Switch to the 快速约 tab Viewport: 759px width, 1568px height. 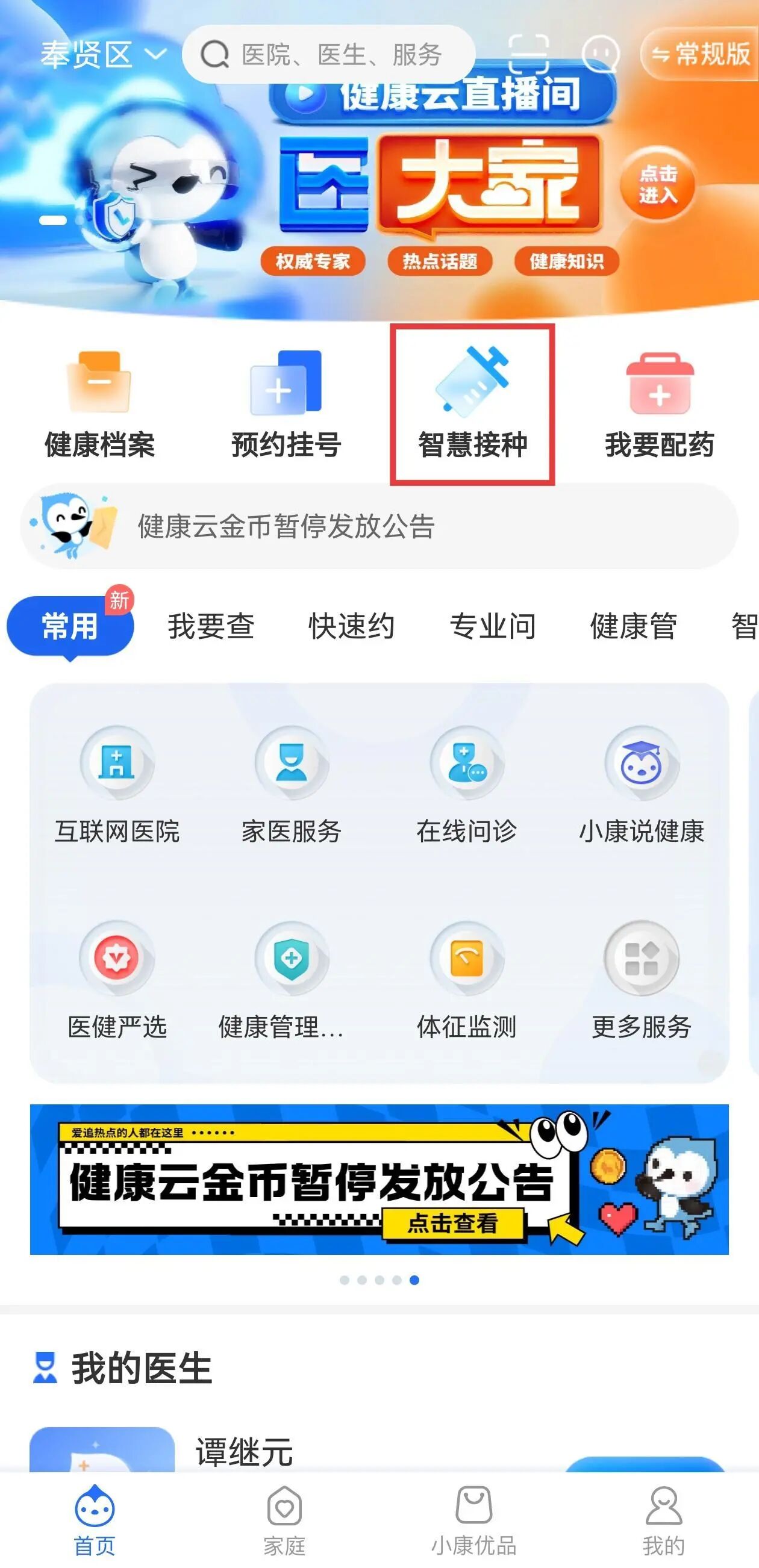point(351,626)
